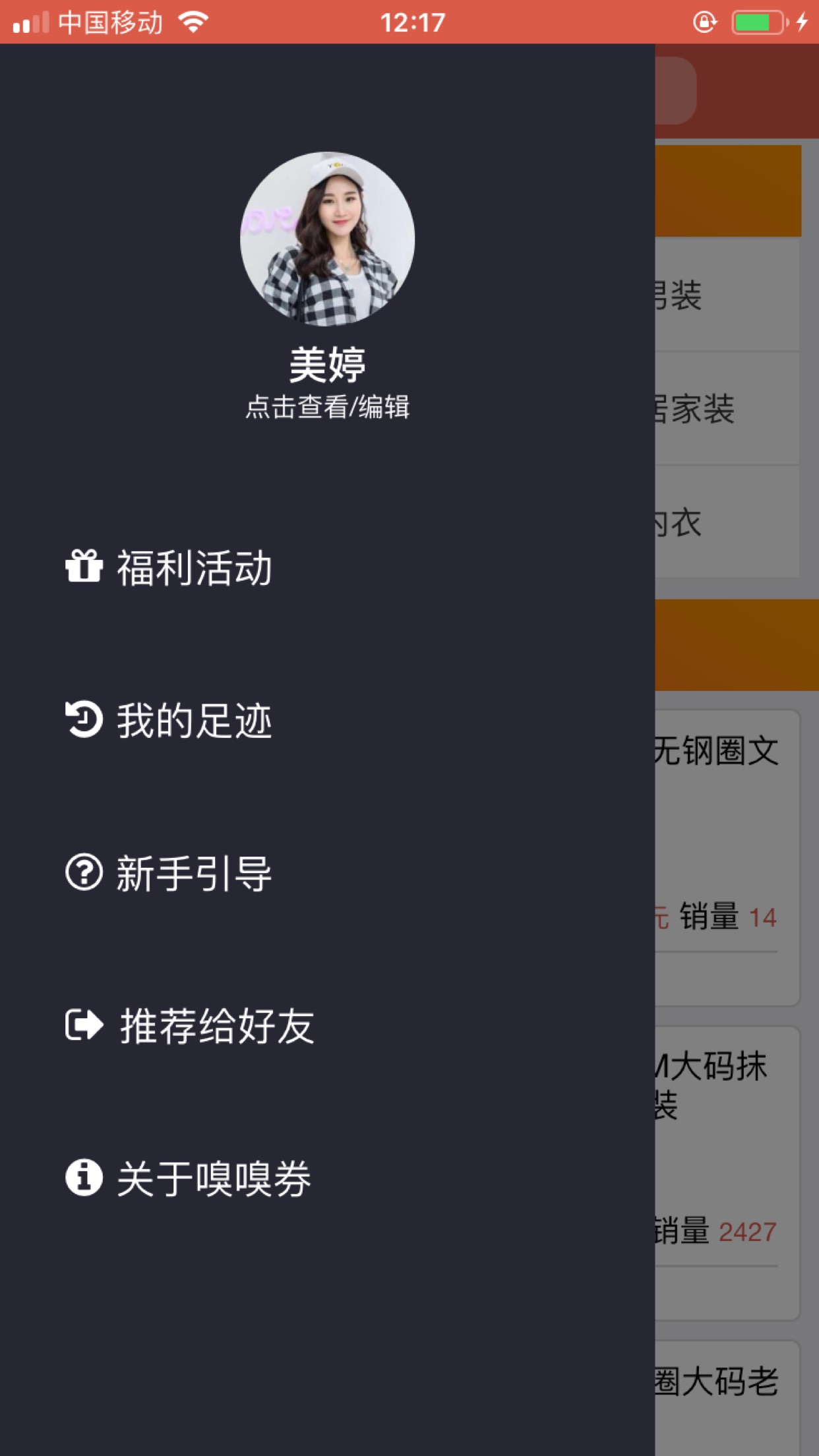Tap 点击查看/编辑 to edit profile
Image resolution: width=819 pixels, height=1456 pixels.
point(327,407)
